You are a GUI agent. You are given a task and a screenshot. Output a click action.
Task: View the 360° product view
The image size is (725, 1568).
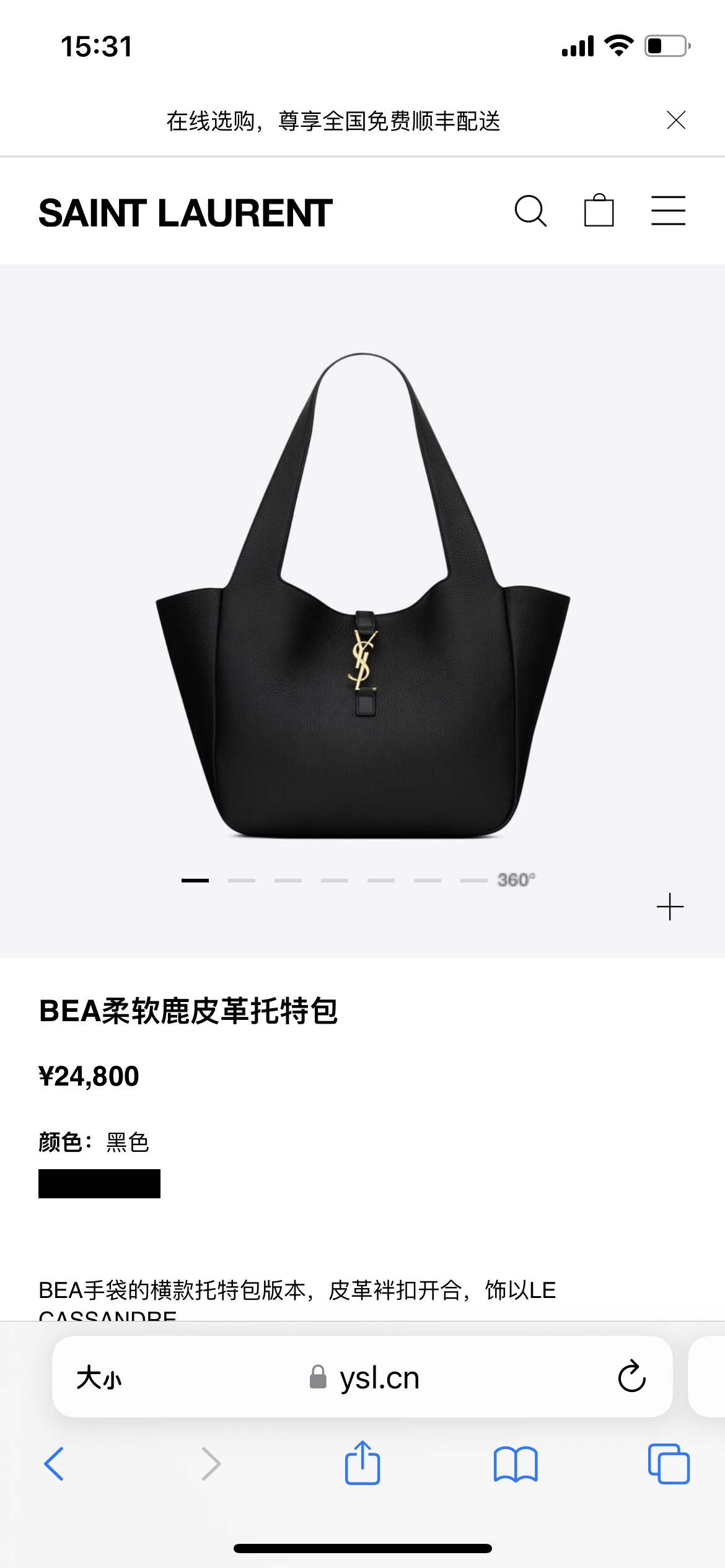[516, 880]
